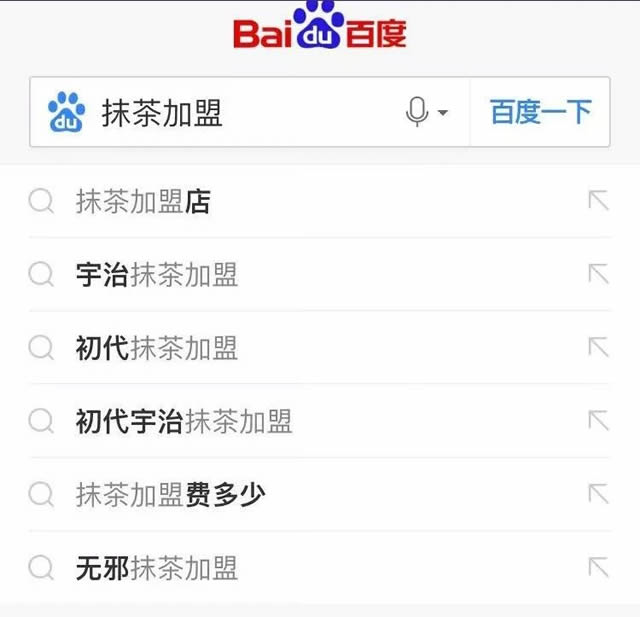Select suggestion 无邪抹茶加盟
Viewport: 640px width, 617px height.
[157, 568]
